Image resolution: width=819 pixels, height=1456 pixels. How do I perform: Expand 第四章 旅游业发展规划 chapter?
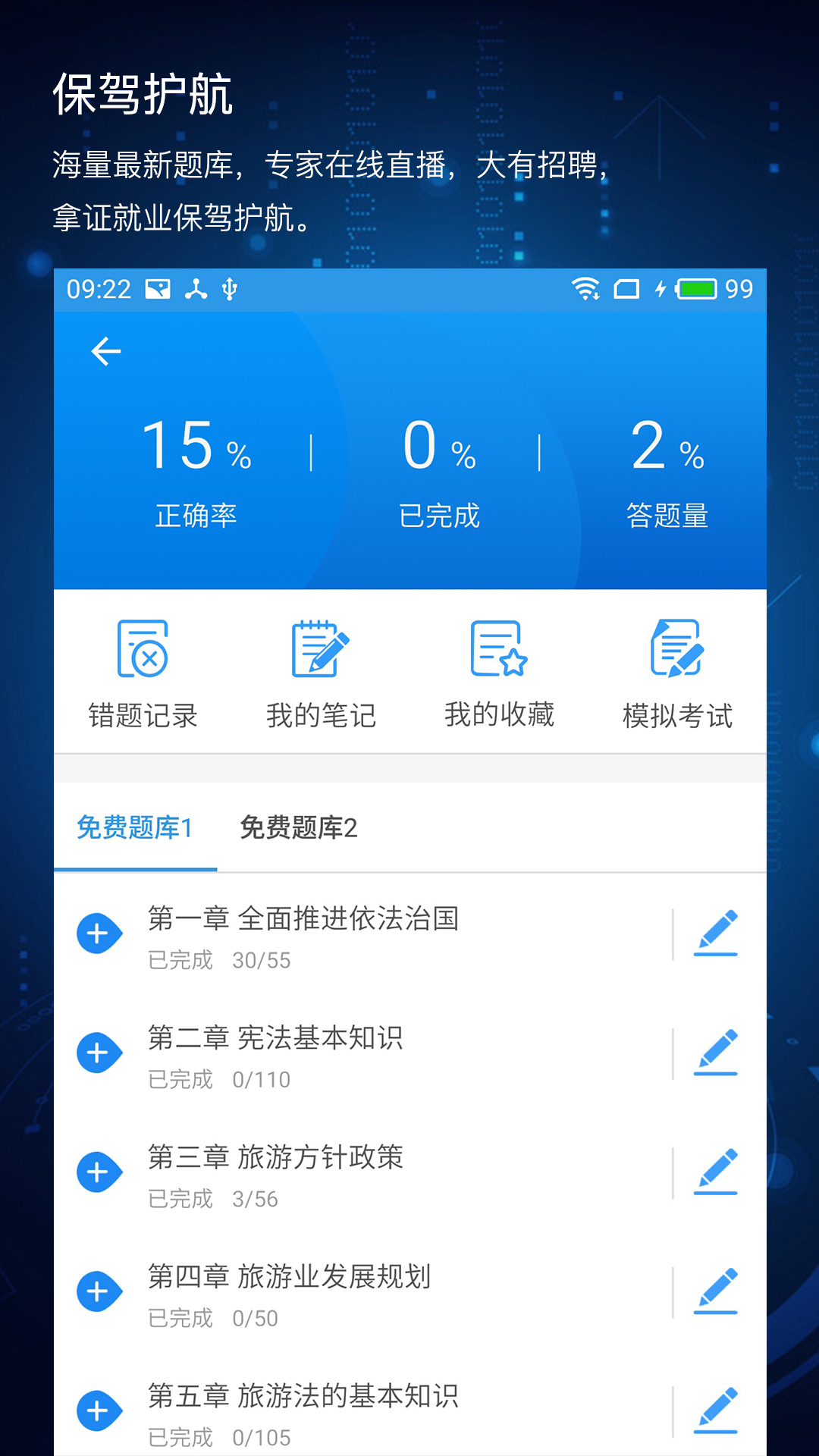[x=98, y=1291]
